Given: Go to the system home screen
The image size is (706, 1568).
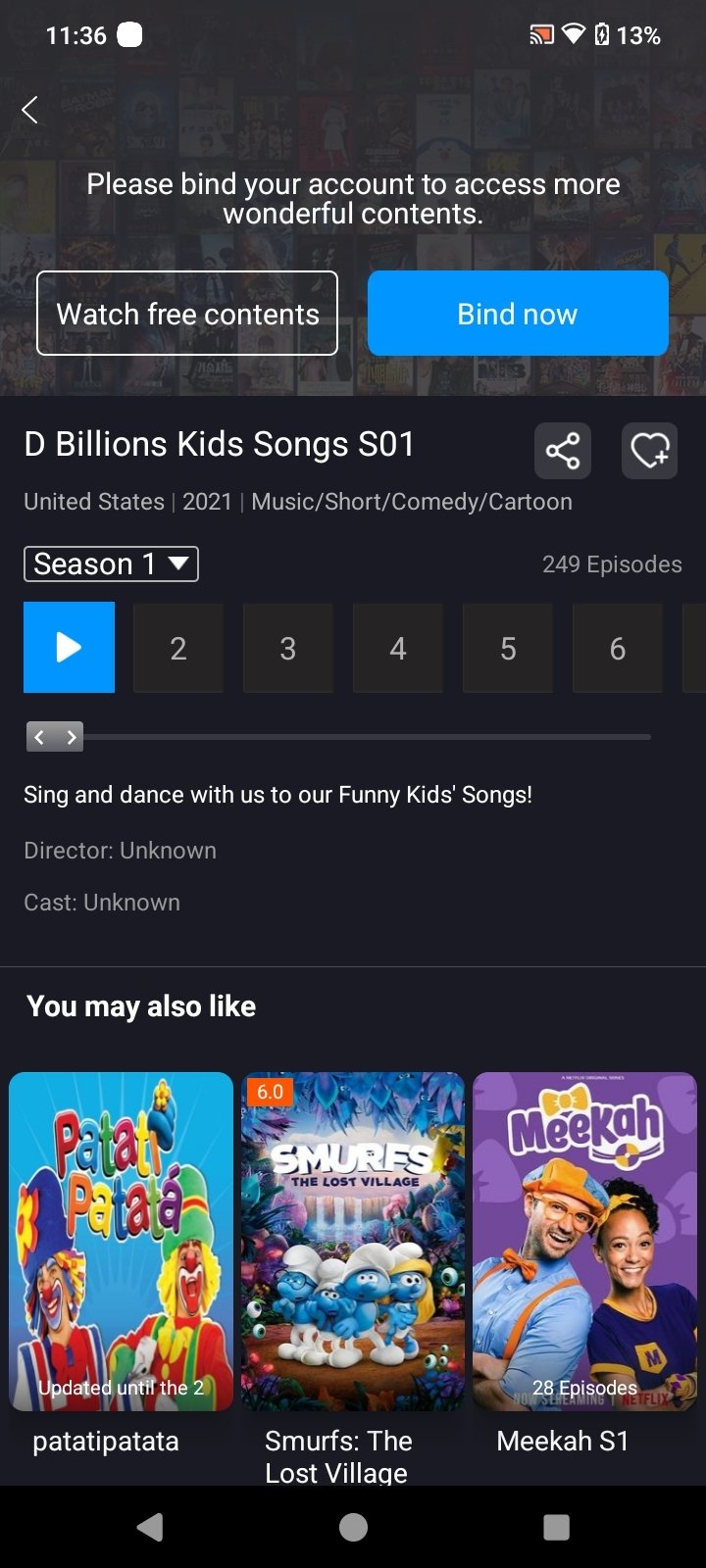Looking at the screenshot, I should [353, 1527].
